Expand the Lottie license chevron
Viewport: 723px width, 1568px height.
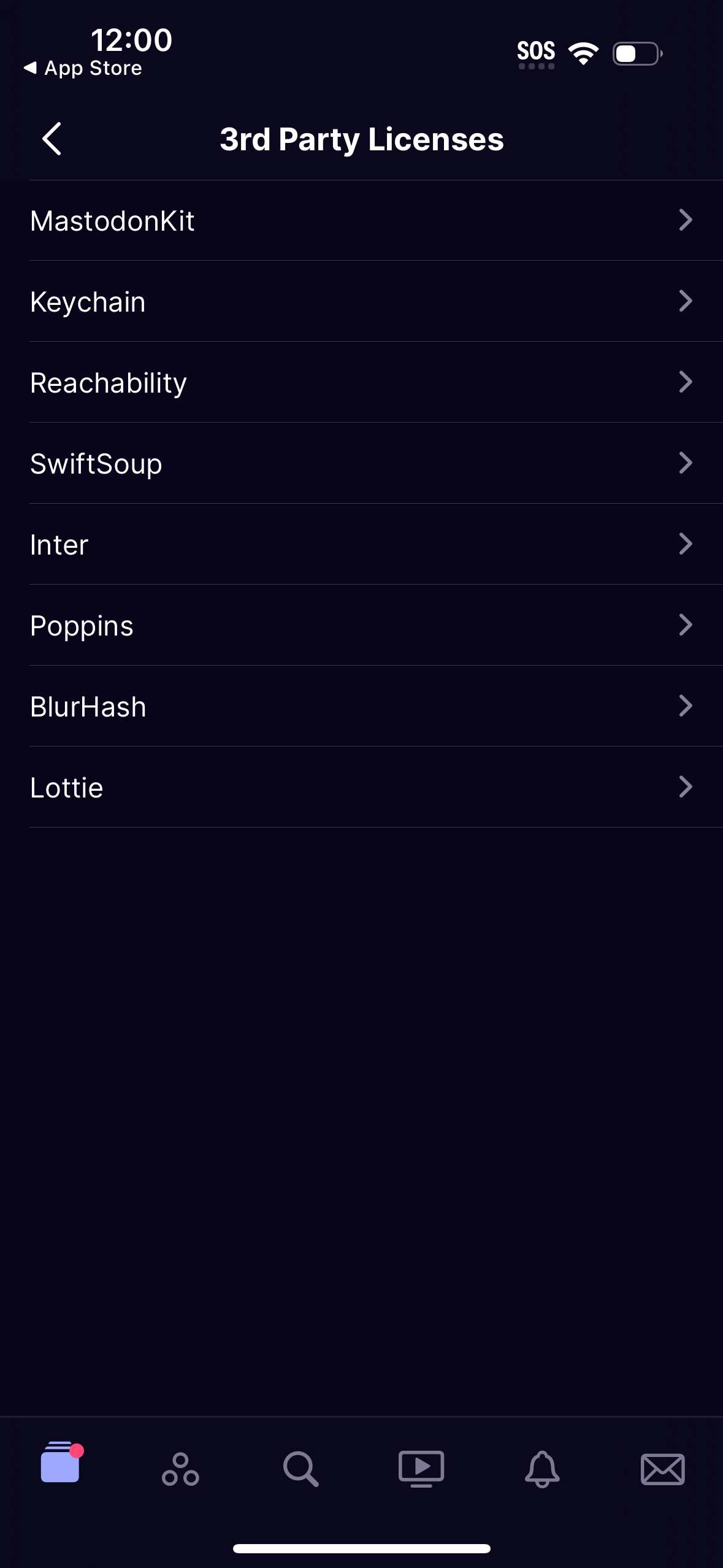[x=686, y=787]
